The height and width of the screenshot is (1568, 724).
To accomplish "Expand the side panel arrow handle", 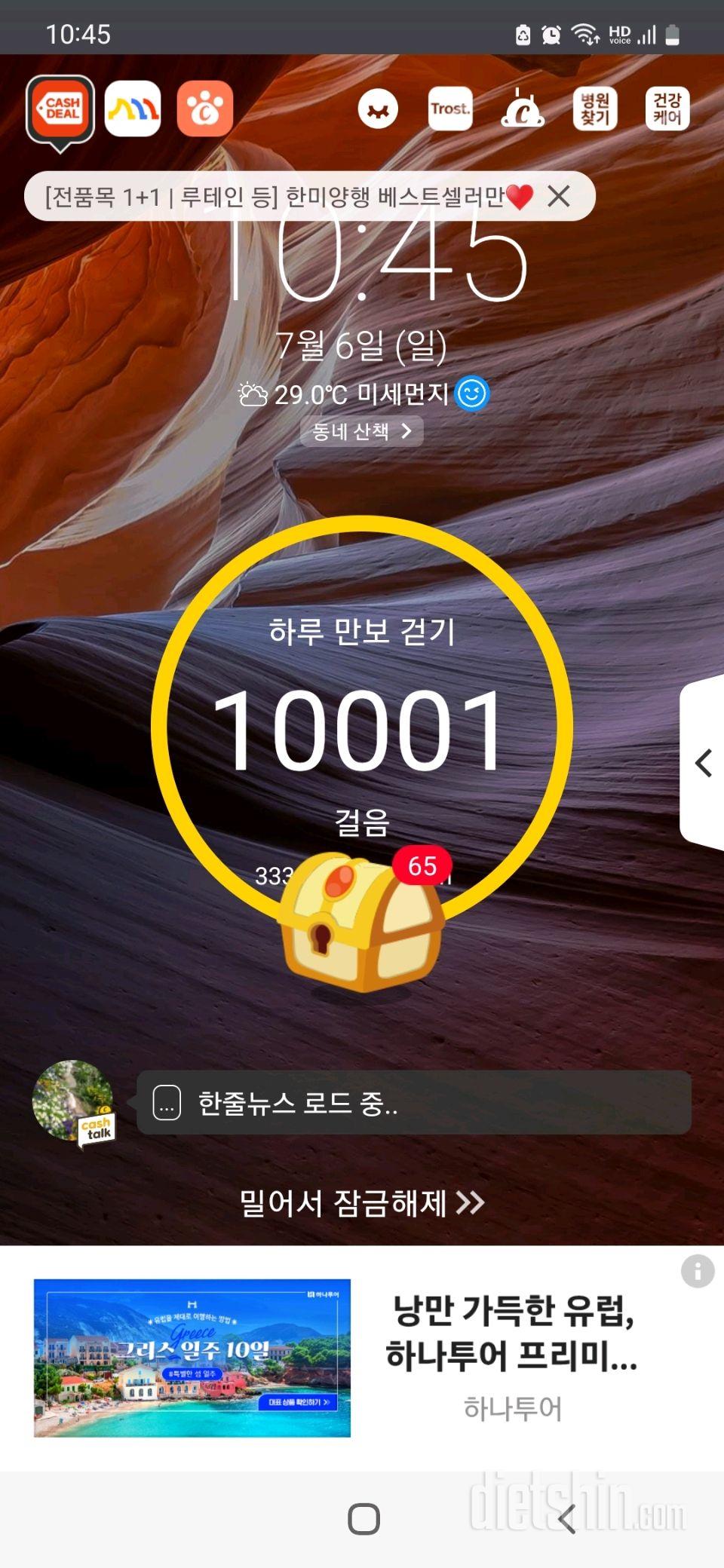I will tap(703, 763).
